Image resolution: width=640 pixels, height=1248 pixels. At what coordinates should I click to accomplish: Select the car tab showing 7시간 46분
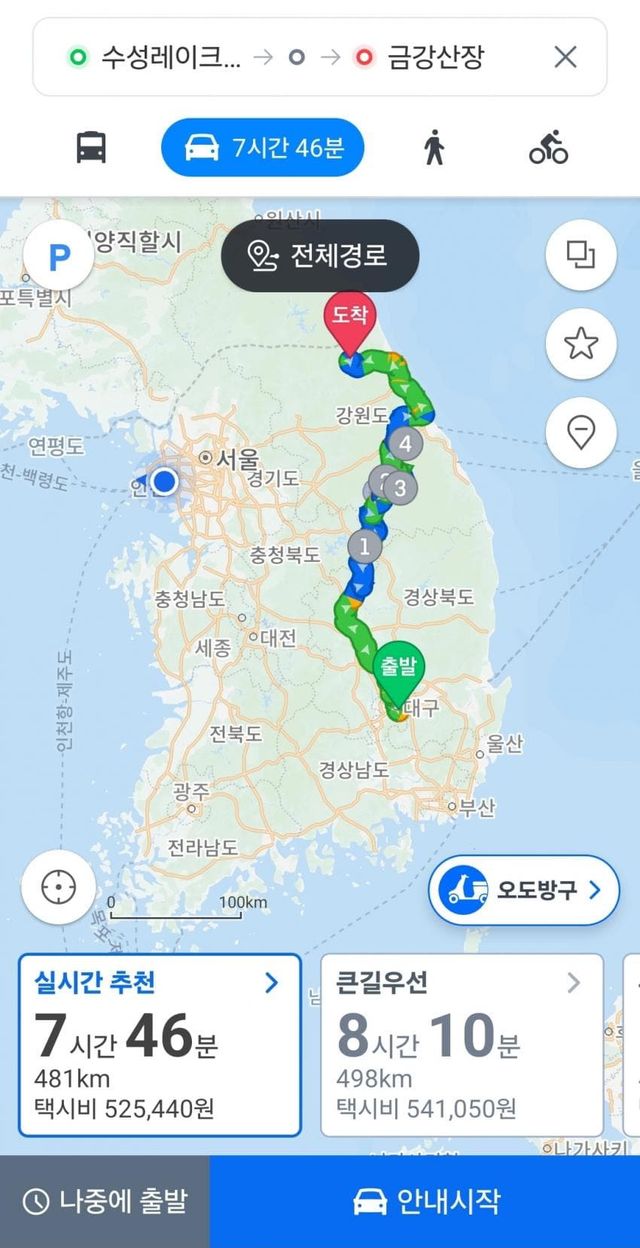(x=263, y=148)
